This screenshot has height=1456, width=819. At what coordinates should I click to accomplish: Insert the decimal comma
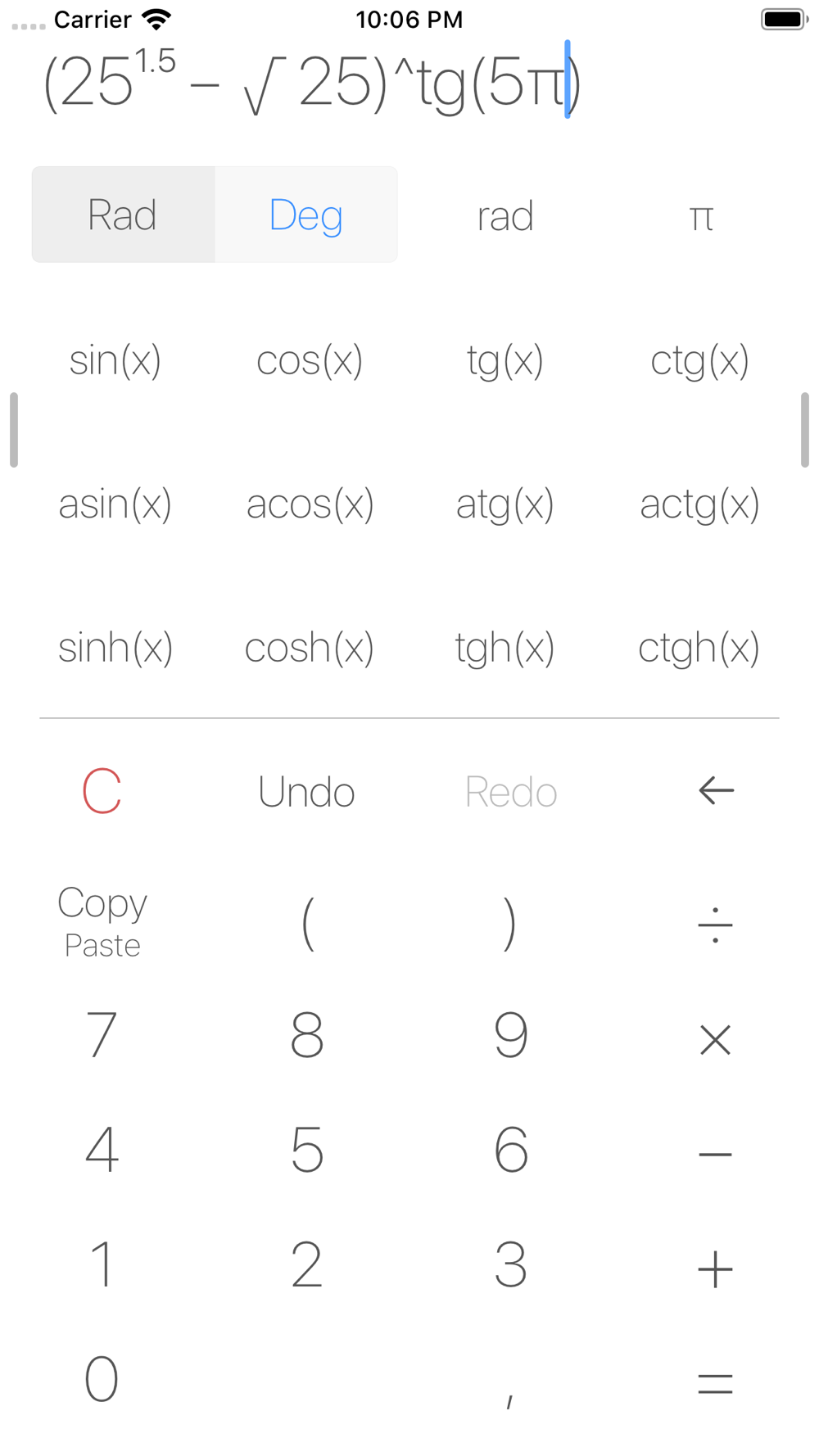pyautogui.click(x=509, y=1392)
